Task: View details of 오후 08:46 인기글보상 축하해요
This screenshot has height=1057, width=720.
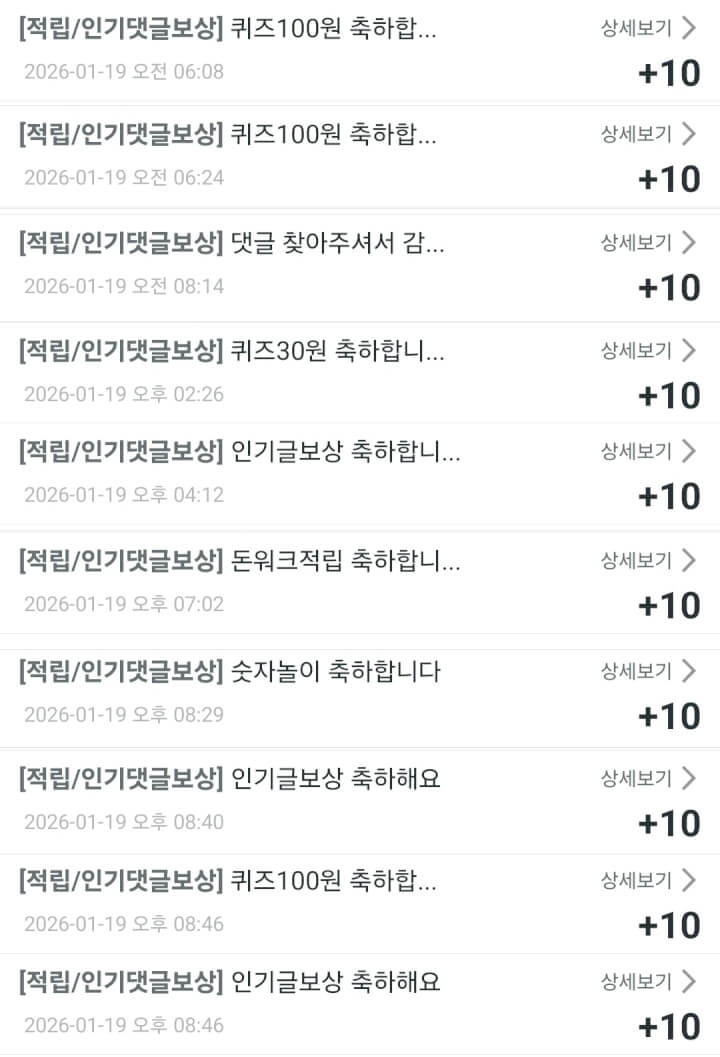Action: pos(648,981)
